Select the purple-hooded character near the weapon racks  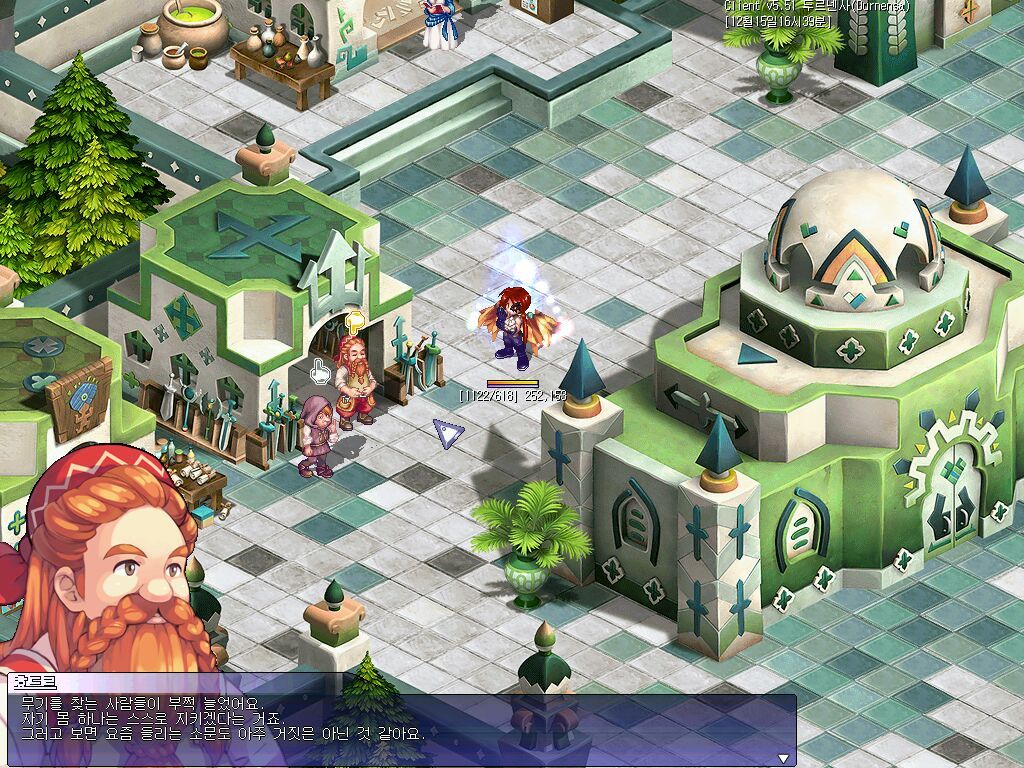318,436
